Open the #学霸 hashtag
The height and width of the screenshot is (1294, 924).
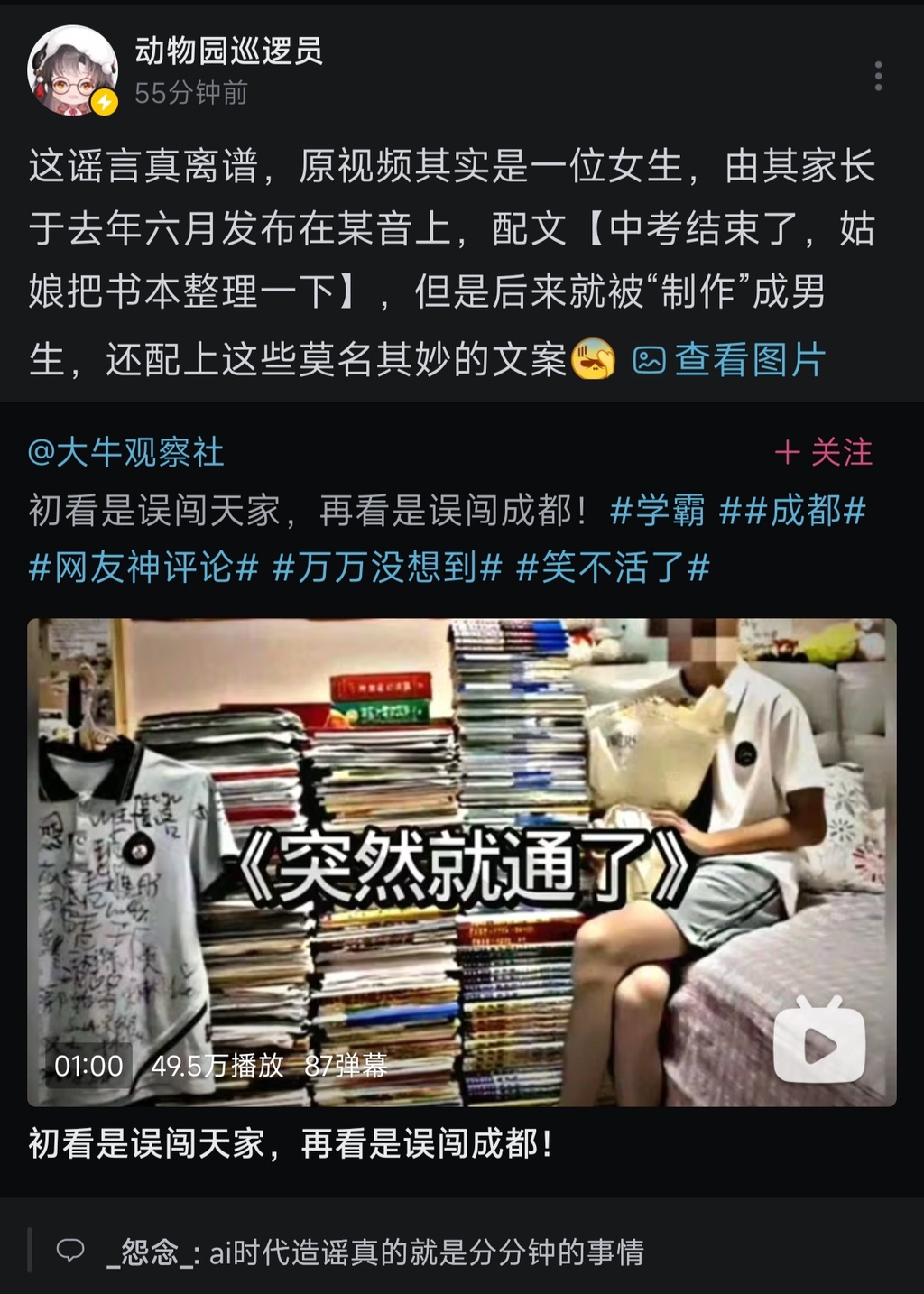(657, 511)
